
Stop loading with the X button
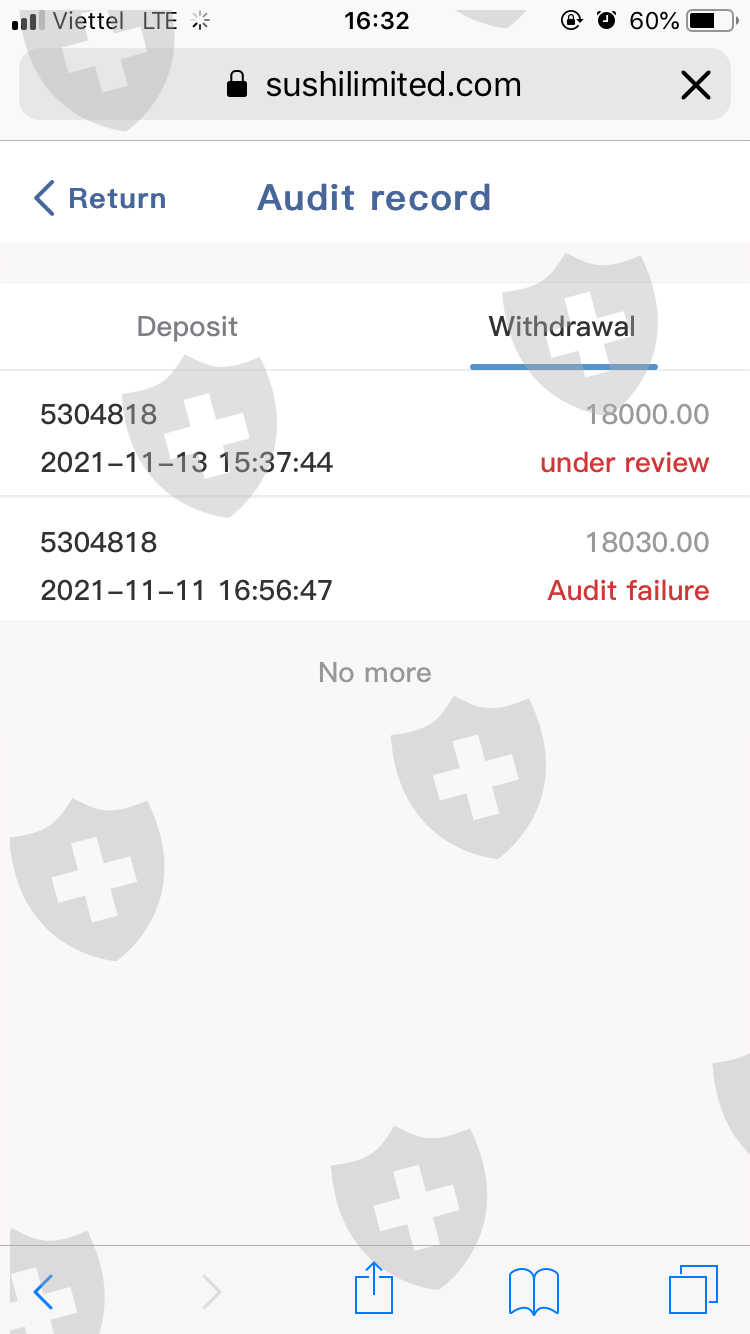[695, 85]
